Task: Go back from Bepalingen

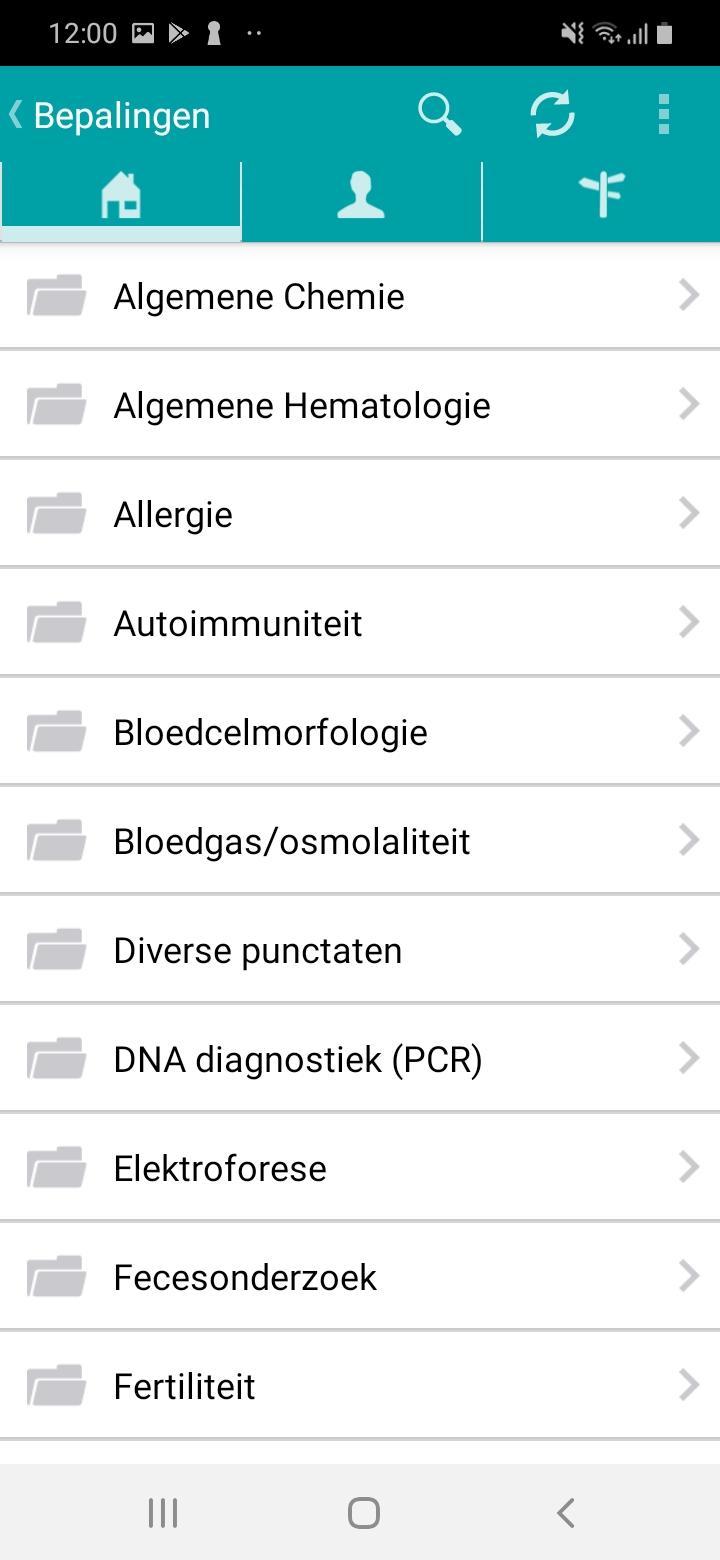Action: point(110,115)
